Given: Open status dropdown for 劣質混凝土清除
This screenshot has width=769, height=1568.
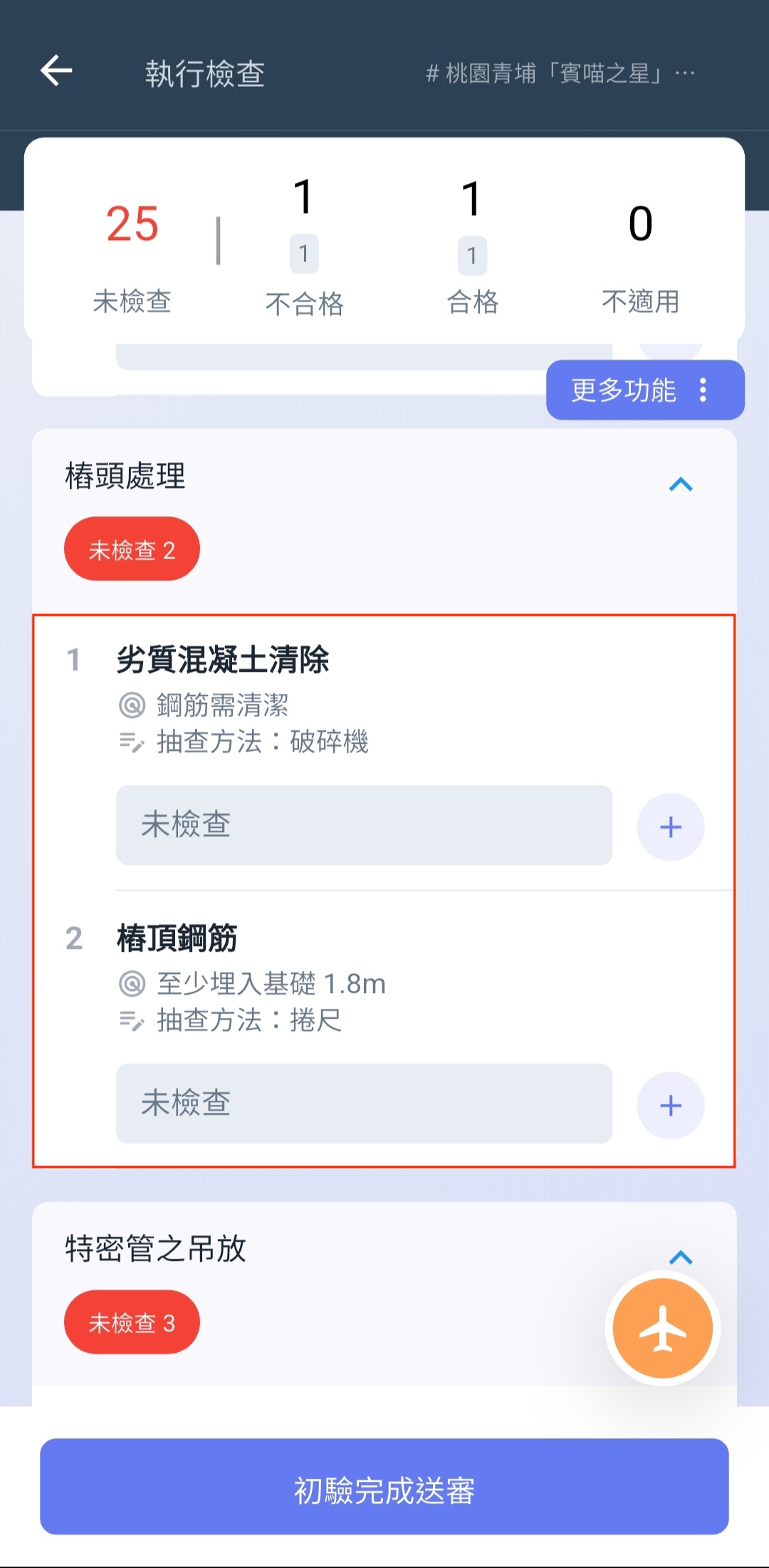Looking at the screenshot, I should [364, 825].
